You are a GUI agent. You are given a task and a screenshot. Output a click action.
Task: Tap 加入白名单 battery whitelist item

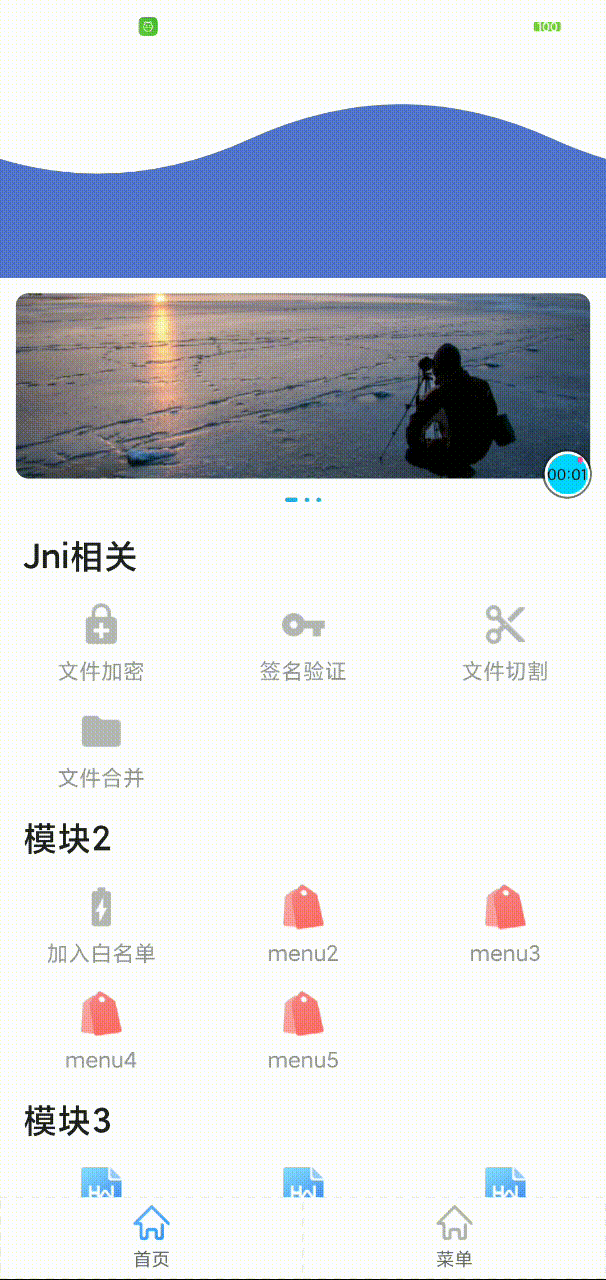pyautogui.click(x=101, y=925)
